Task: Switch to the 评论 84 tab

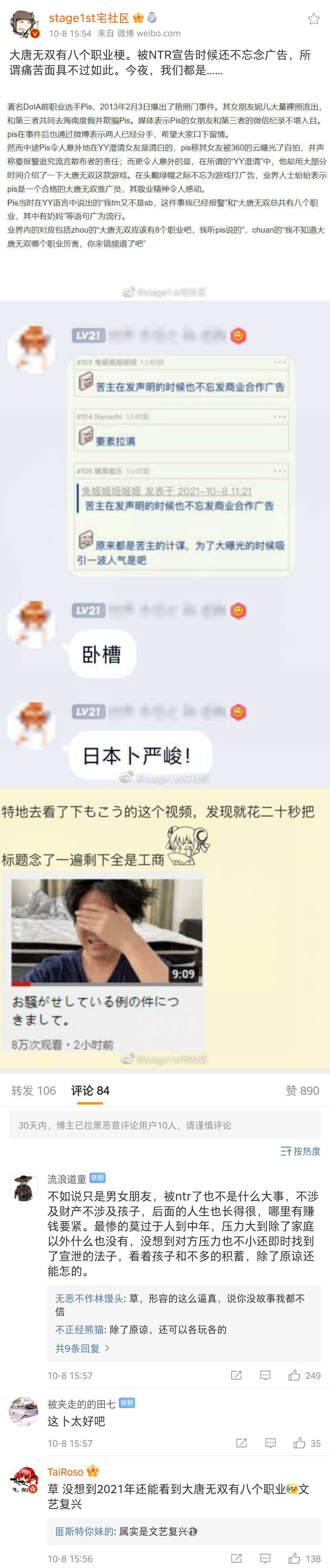Action: click(90, 1090)
